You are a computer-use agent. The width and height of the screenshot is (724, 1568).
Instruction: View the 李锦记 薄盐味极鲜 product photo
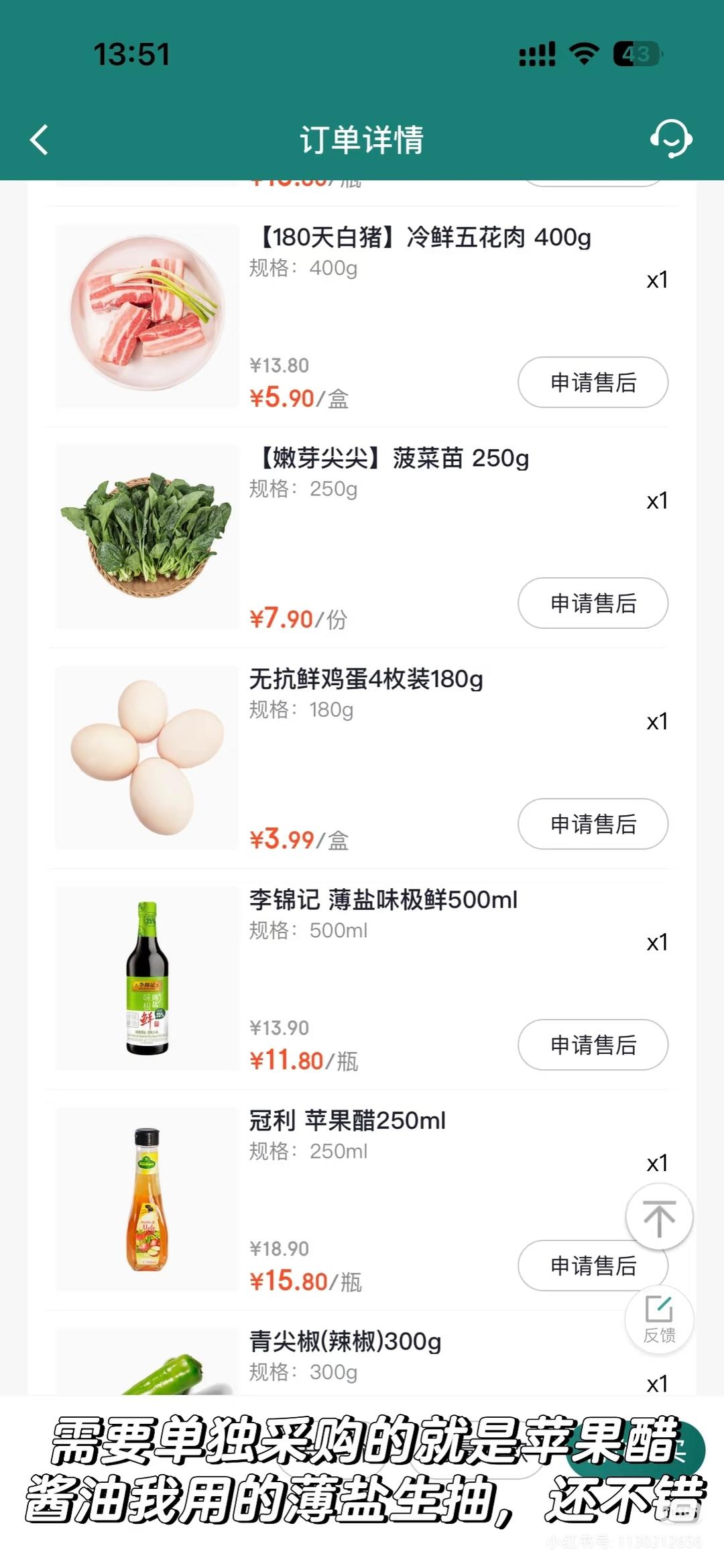(147, 978)
